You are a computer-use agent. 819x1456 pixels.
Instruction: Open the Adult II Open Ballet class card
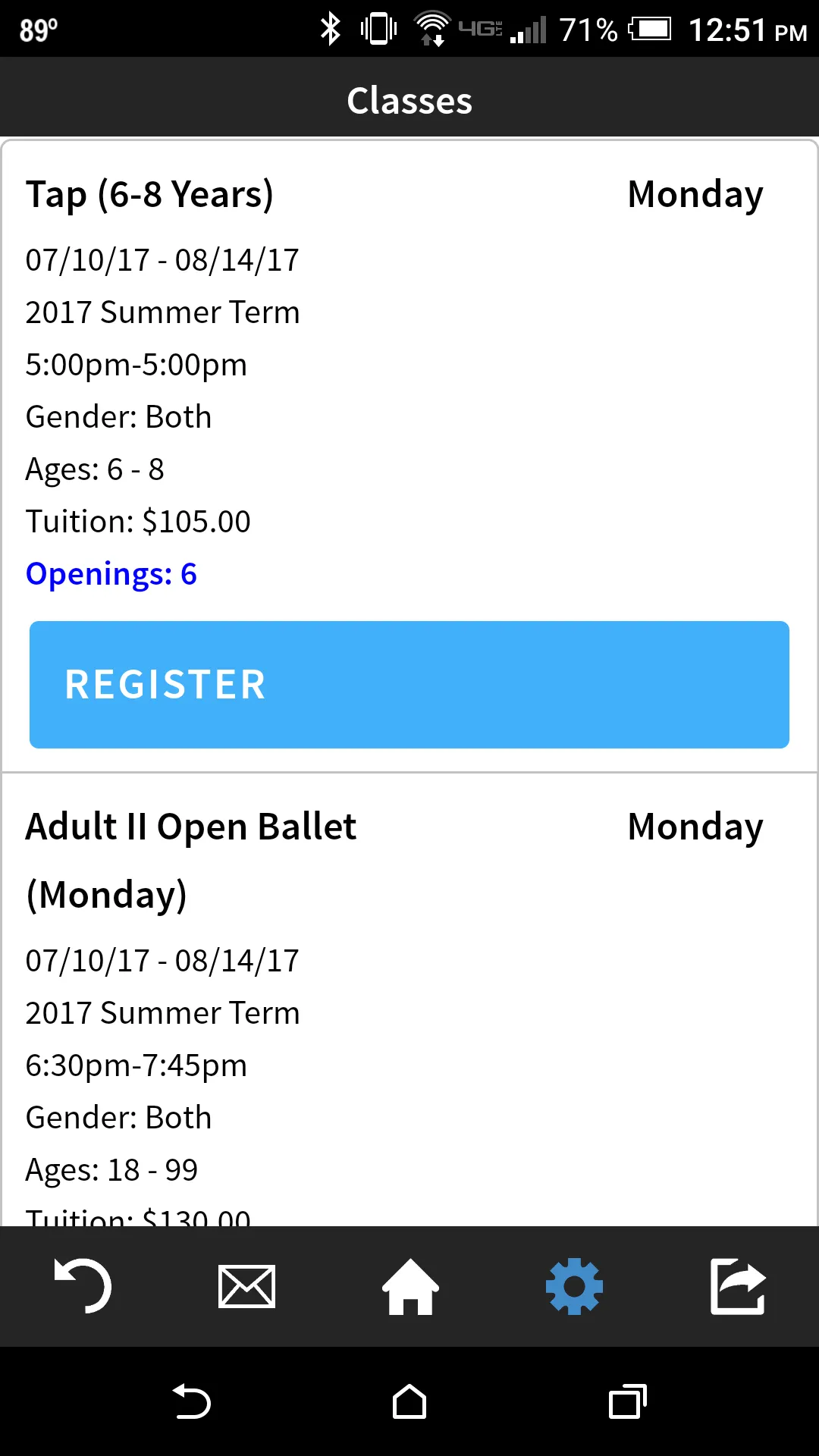click(x=409, y=999)
